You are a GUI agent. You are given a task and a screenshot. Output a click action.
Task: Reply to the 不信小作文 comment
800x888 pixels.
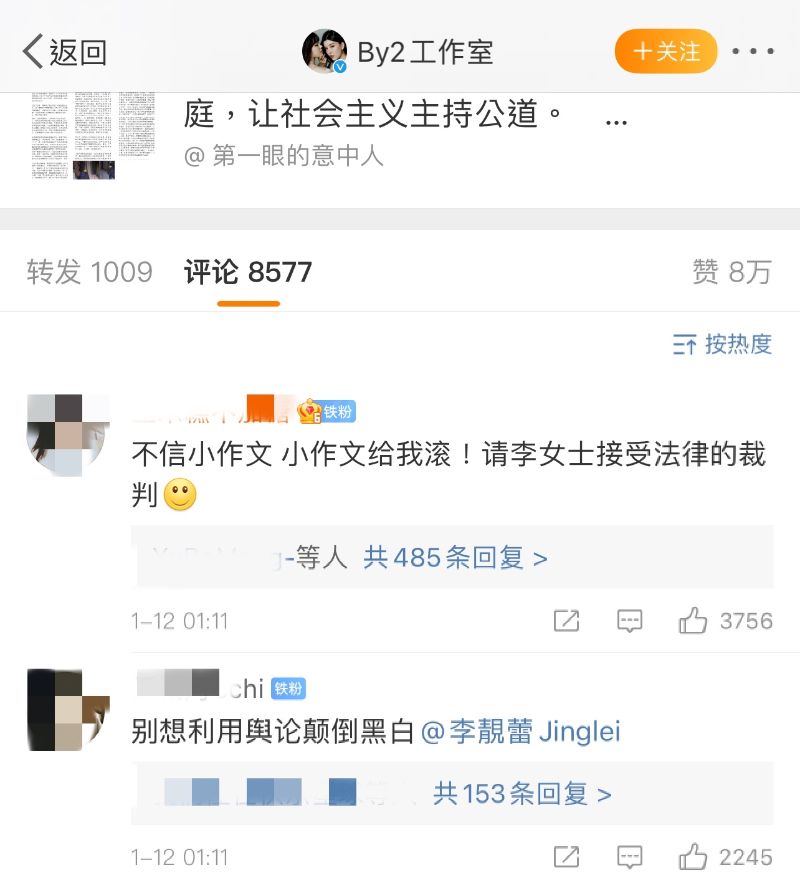coord(629,621)
